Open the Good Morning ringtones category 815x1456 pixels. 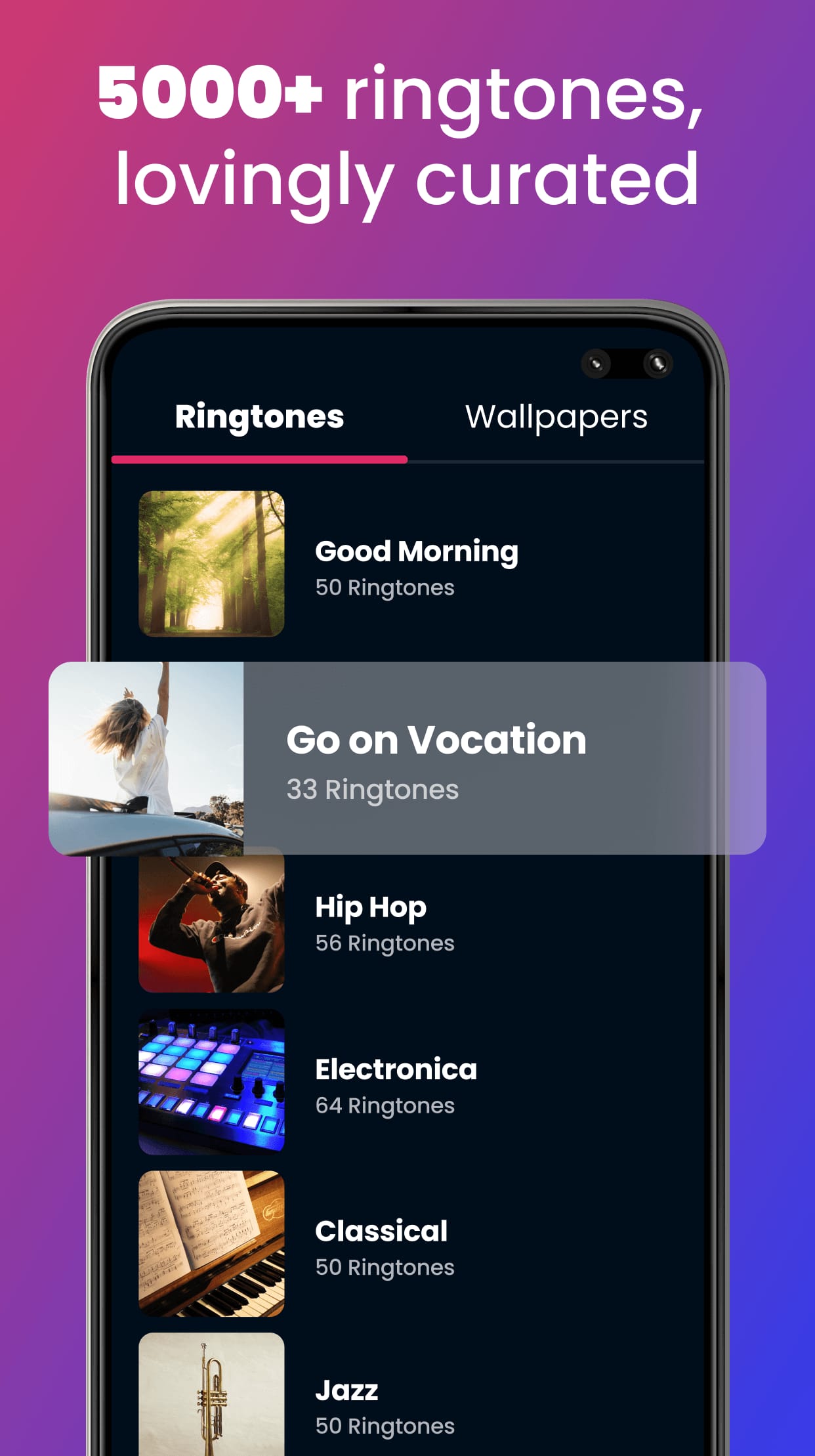tap(416, 551)
